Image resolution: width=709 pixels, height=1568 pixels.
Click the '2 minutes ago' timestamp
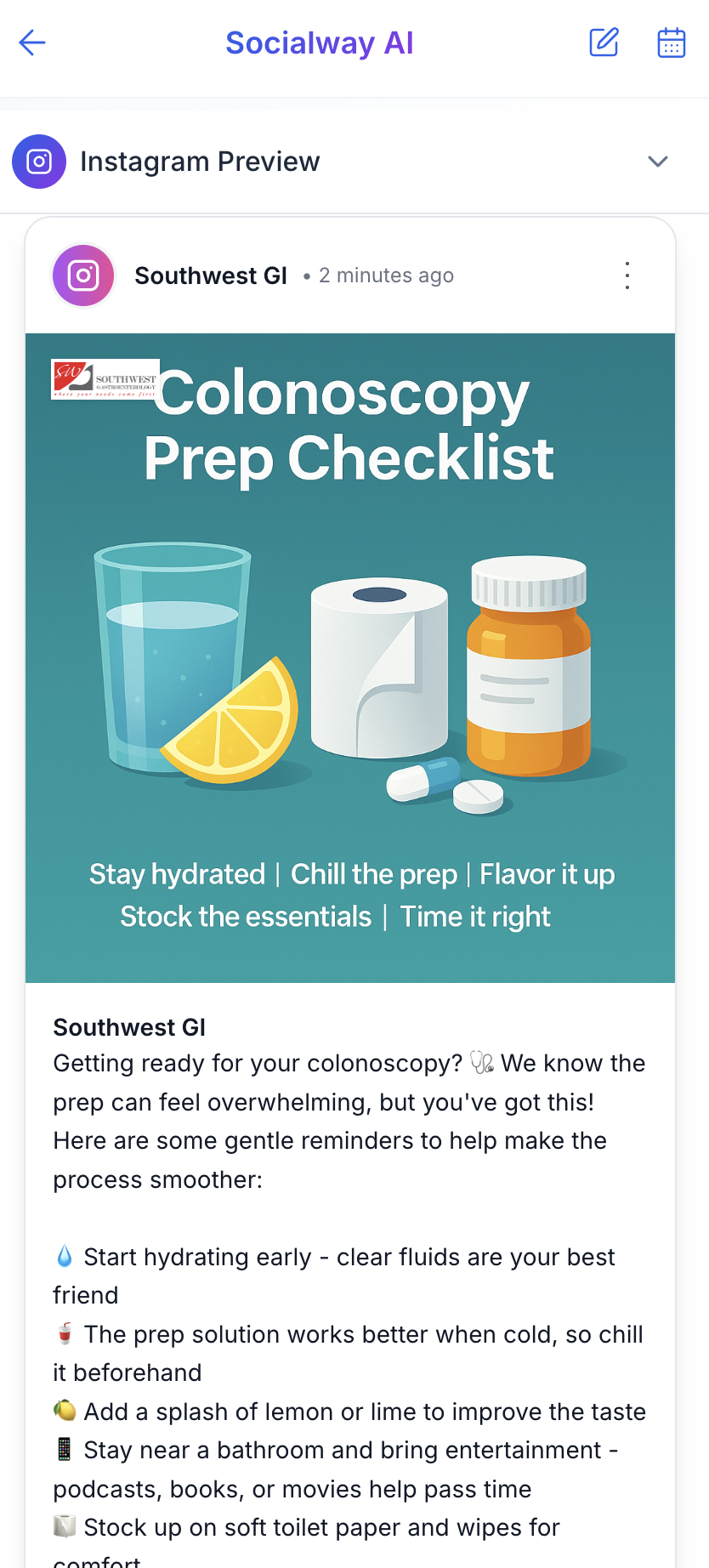(386, 275)
